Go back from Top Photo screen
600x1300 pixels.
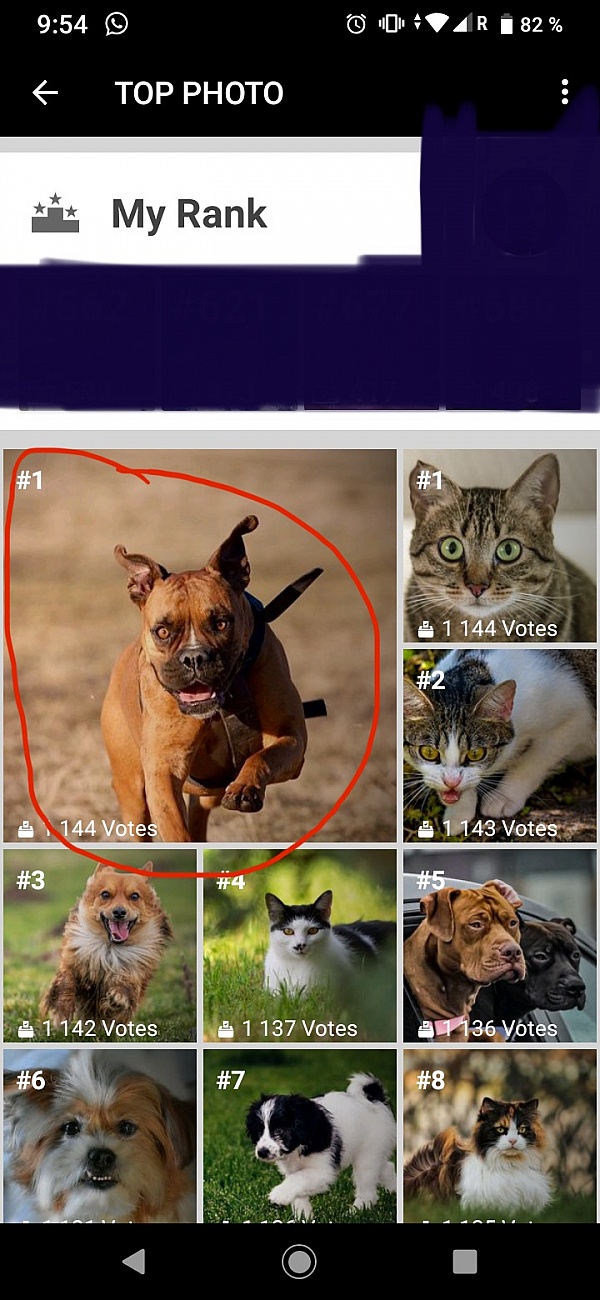[x=45, y=93]
